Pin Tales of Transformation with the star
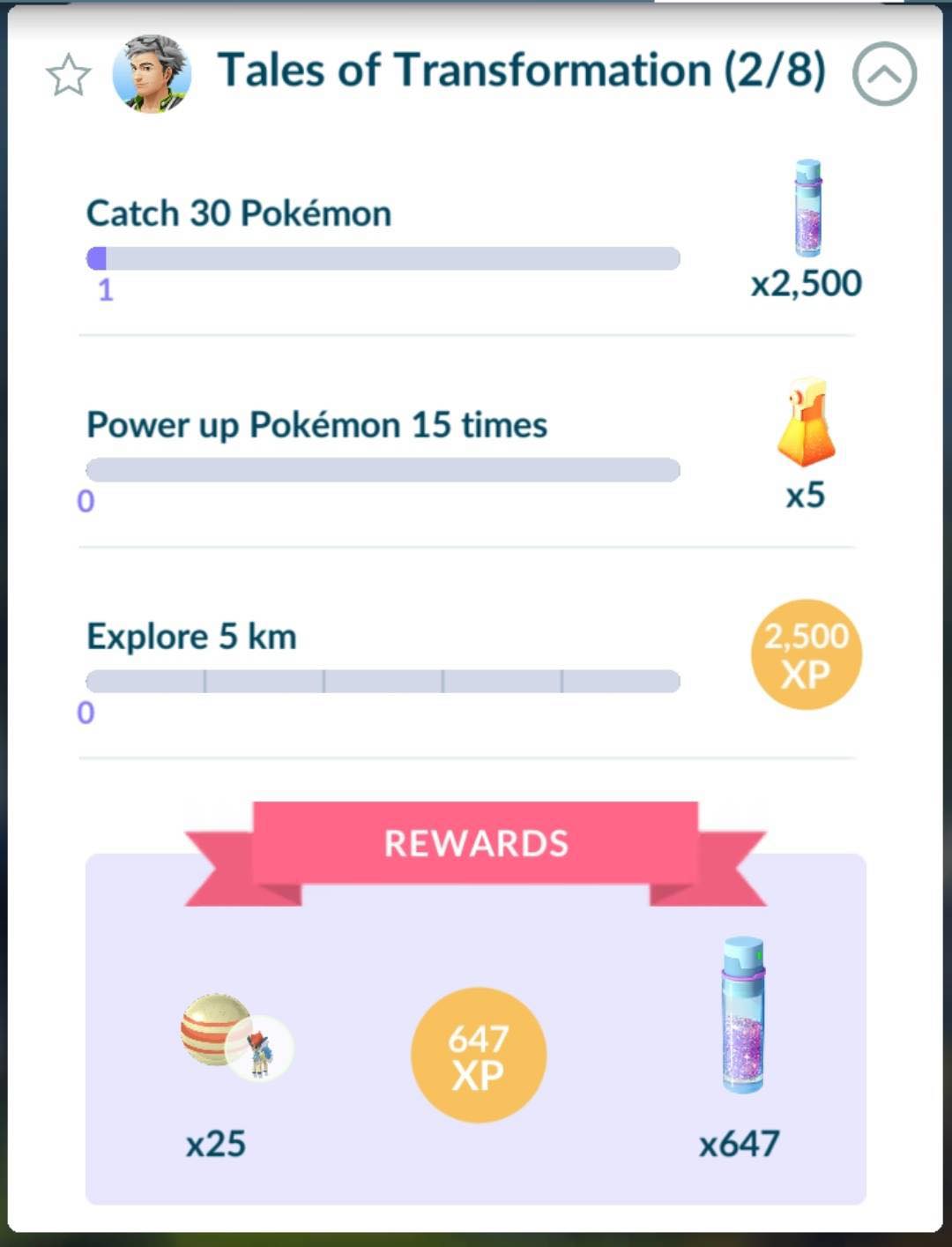This screenshot has width=952, height=1247. [x=68, y=75]
